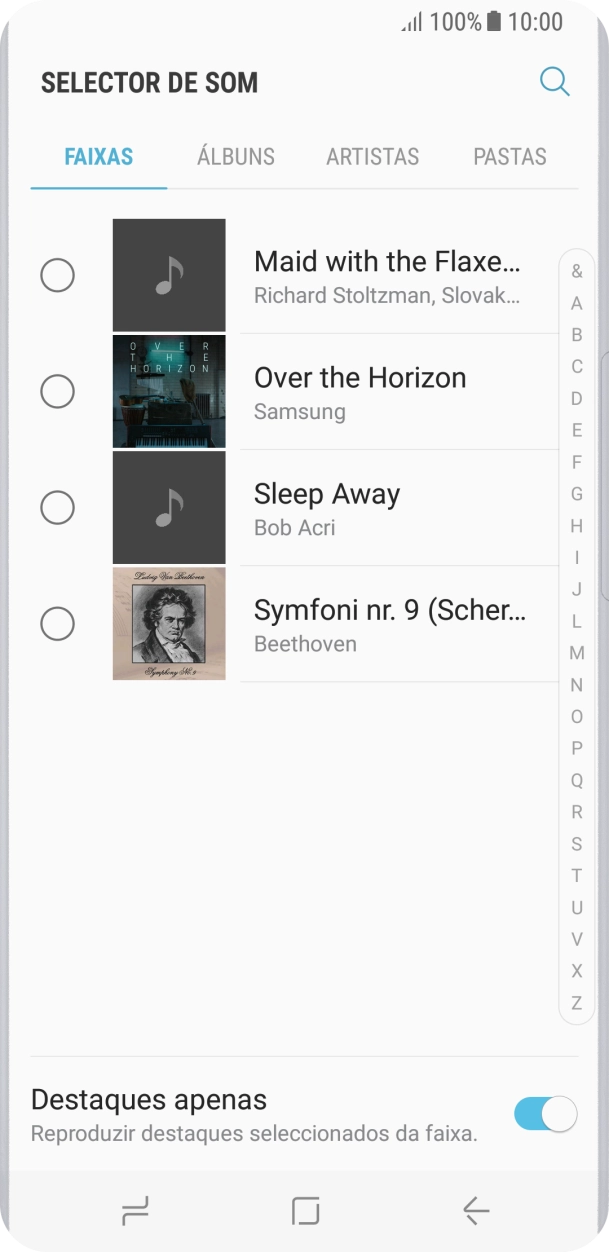
Task: Disable the Destaques apenas switch
Action: [x=545, y=1114]
